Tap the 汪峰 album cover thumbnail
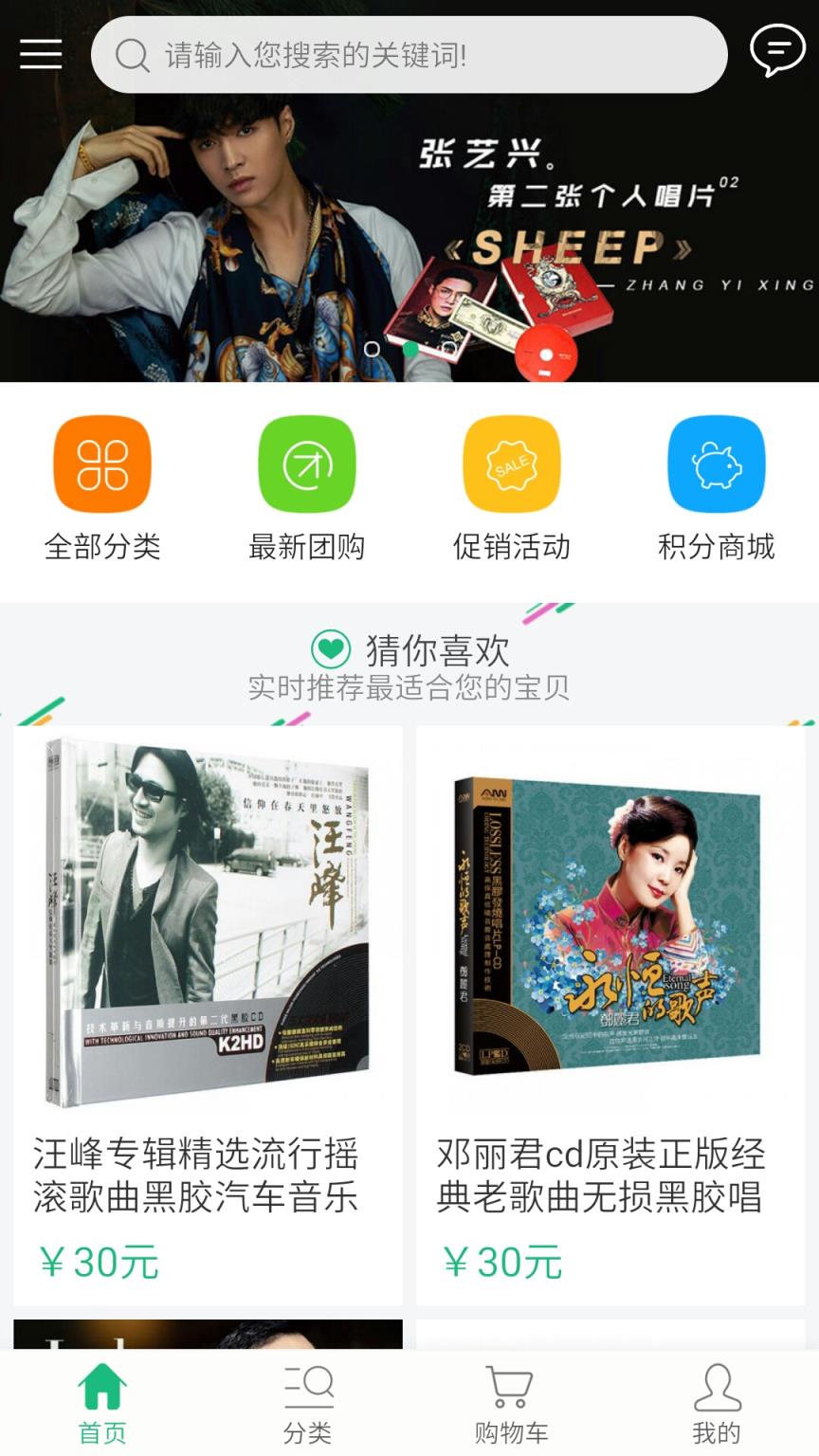The image size is (819, 1456). click(x=207, y=919)
